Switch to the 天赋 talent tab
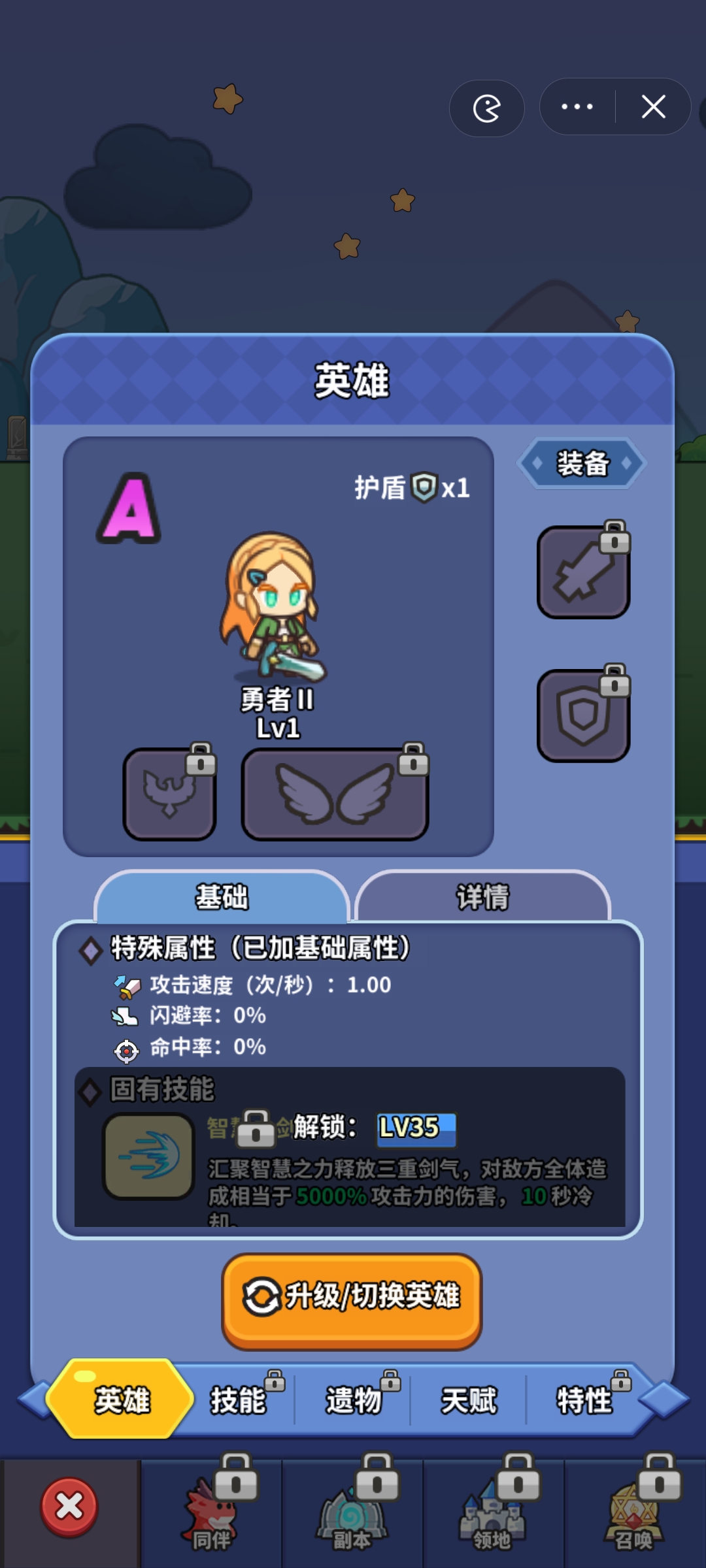This screenshot has height=1568, width=706. (x=469, y=1400)
